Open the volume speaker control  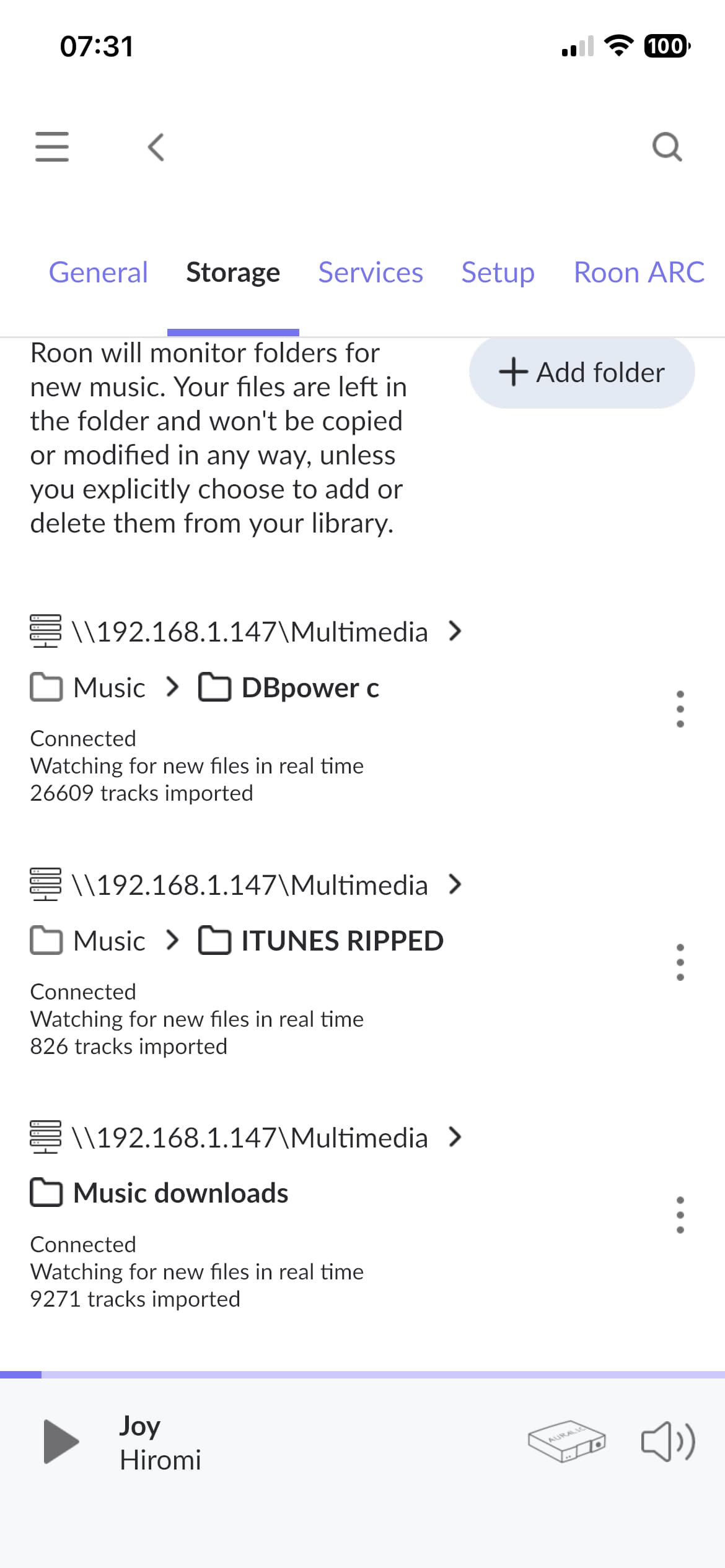667,1441
